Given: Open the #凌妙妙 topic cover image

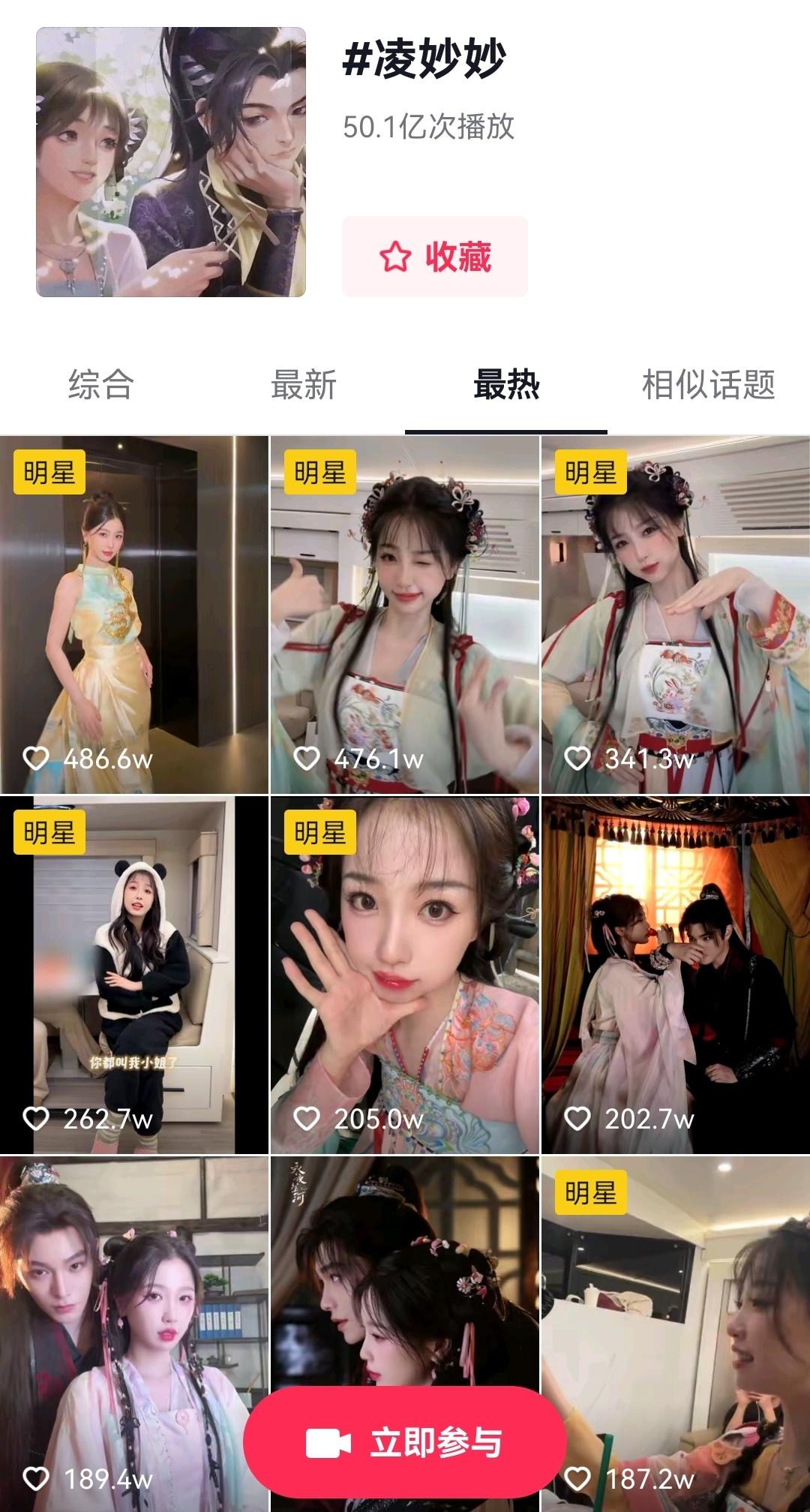Looking at the screenshot, I should (171, 162).
